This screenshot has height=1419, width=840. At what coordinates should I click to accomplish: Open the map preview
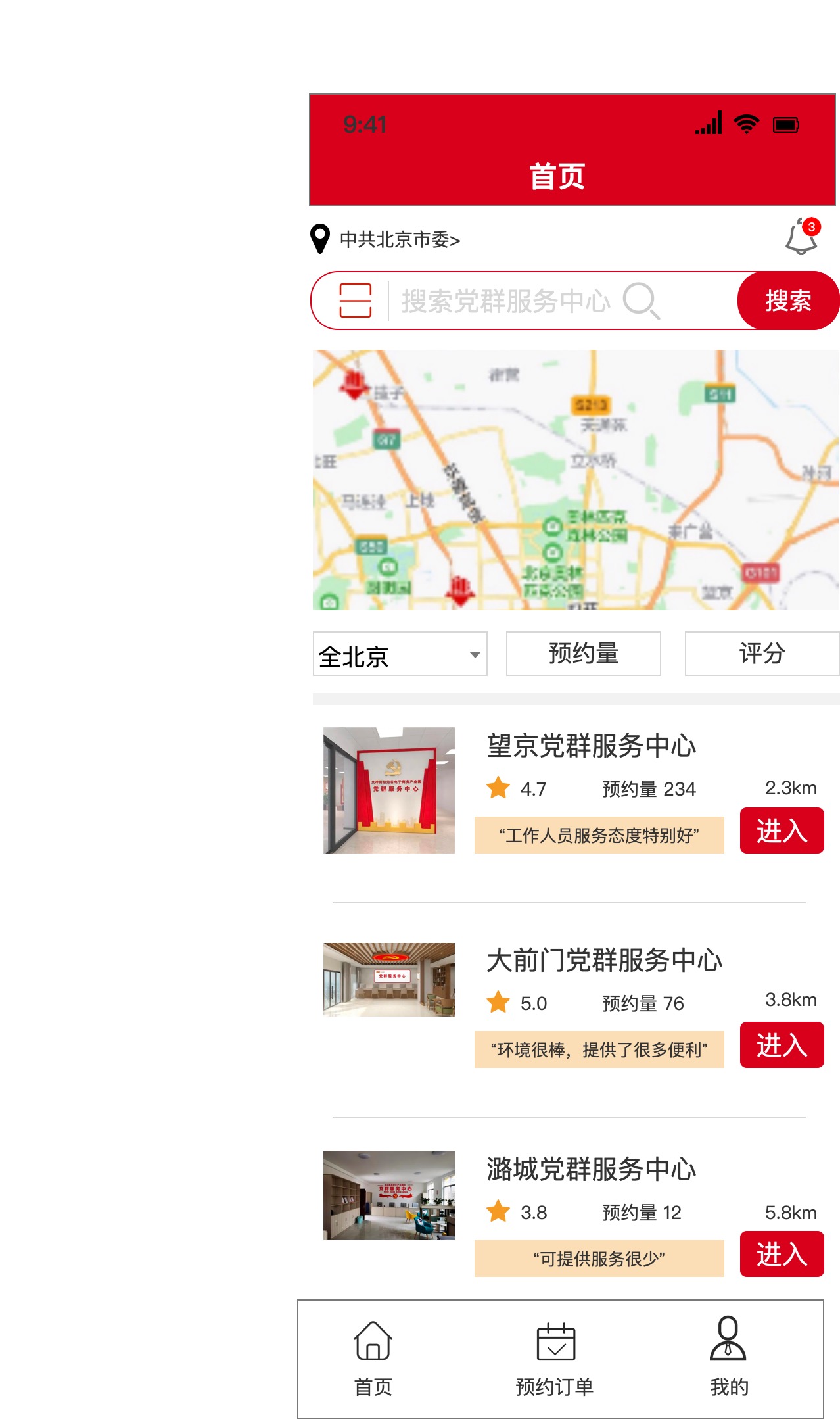(575, 480)
